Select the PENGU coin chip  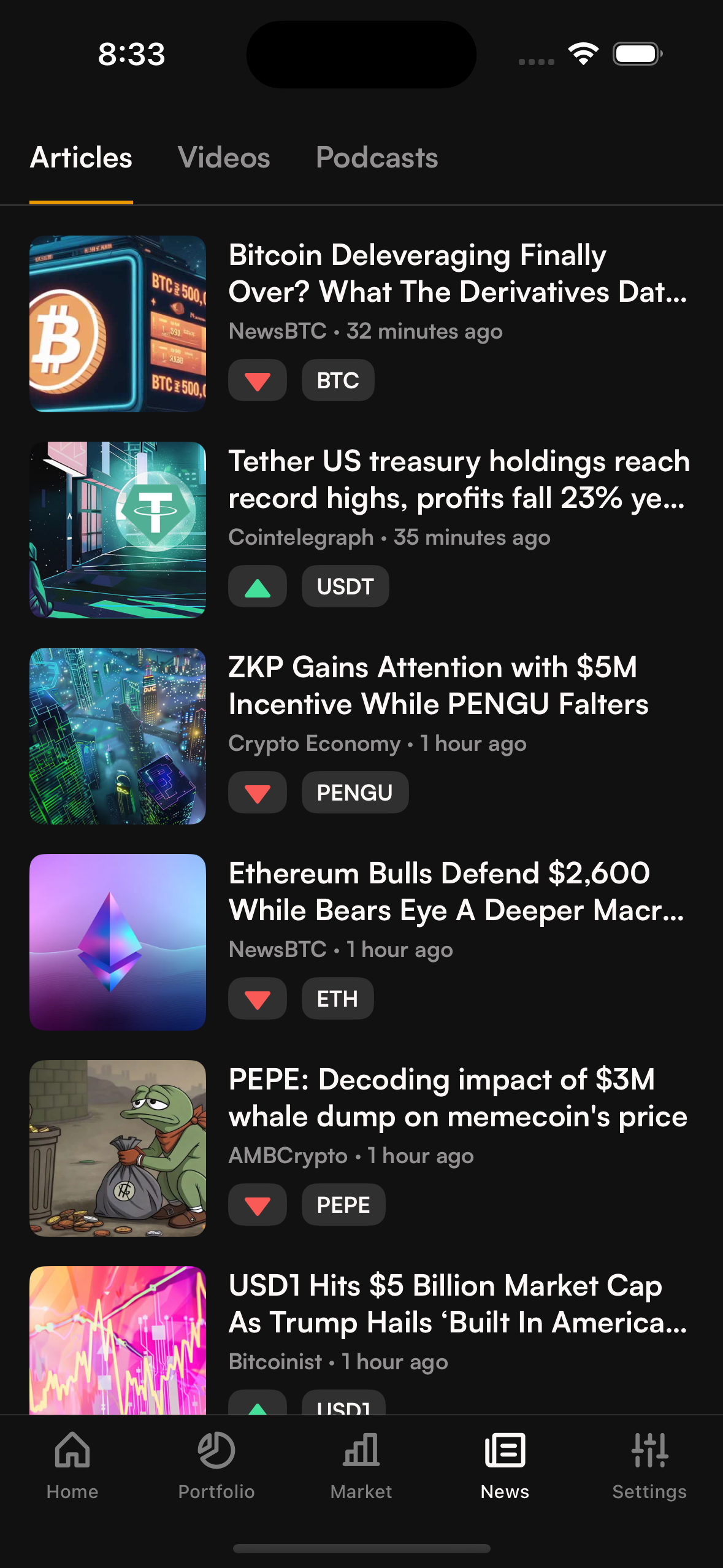click(354, 793)
